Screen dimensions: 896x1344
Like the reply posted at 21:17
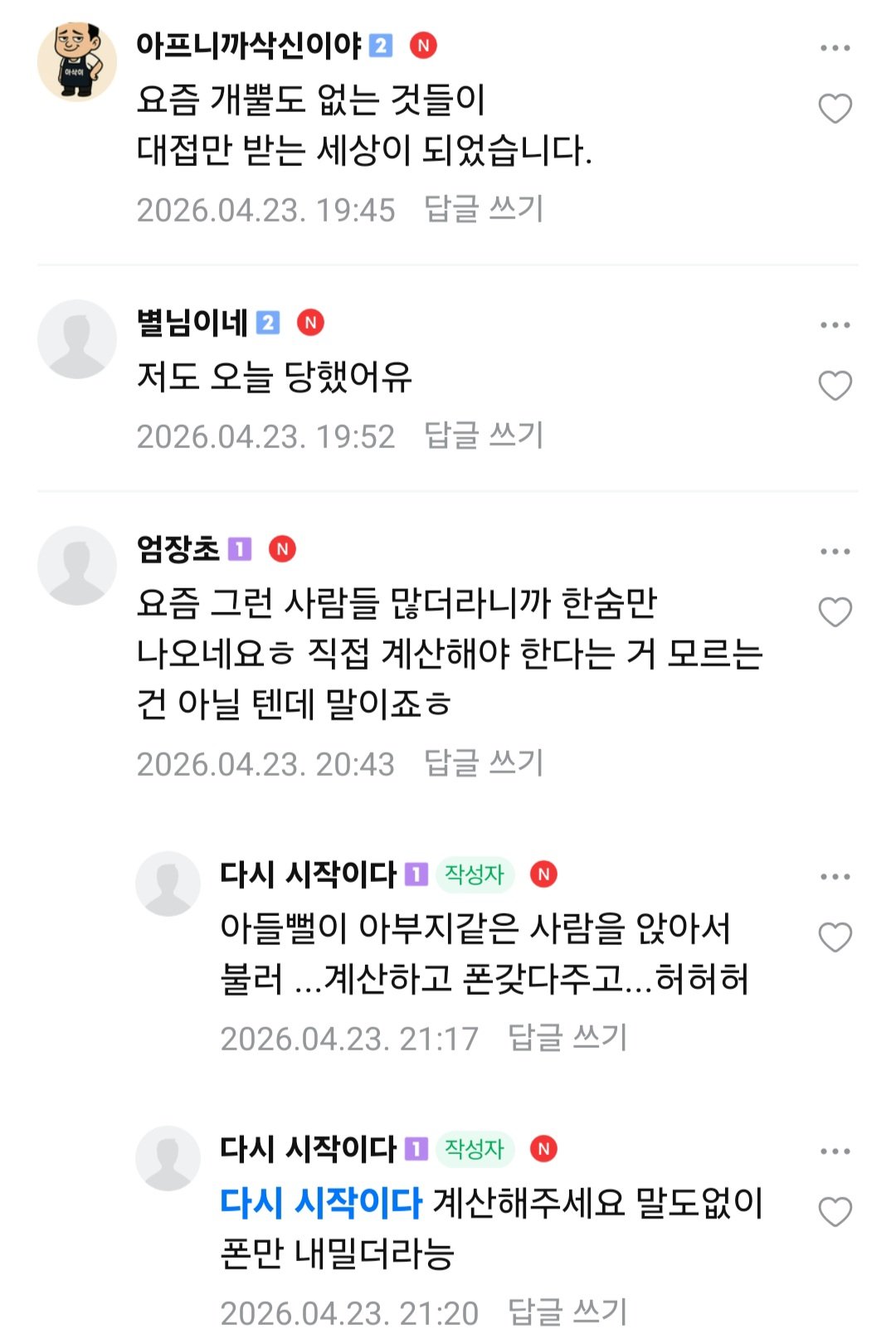(x=835, y=937)
